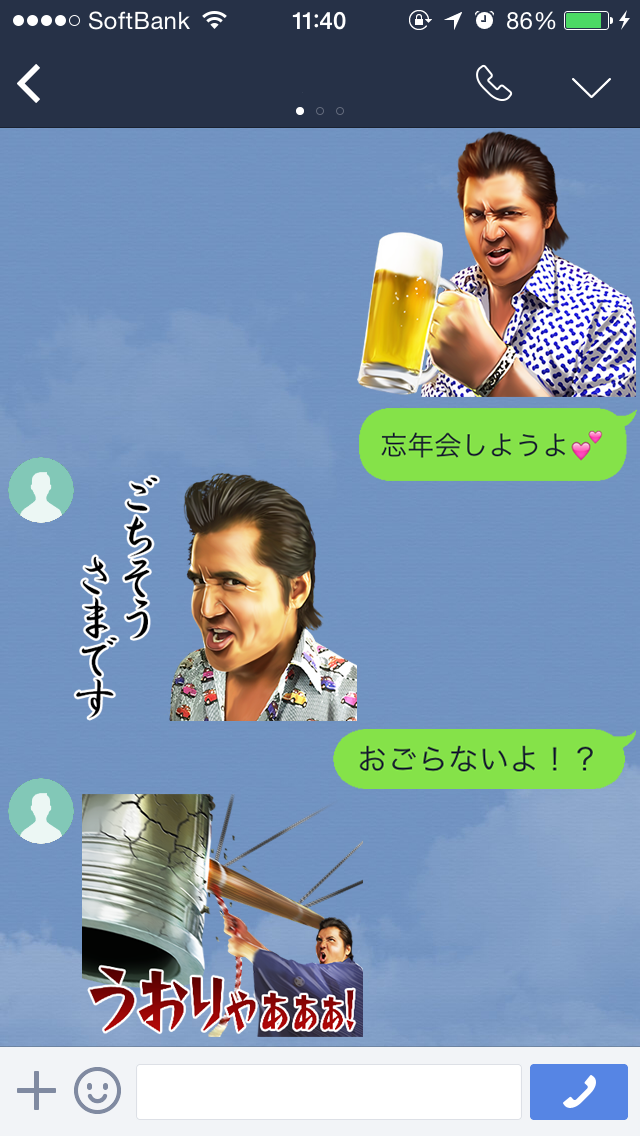Expand the chat options dropdown arrow
640x1136 pixels.
pos(591,86)
